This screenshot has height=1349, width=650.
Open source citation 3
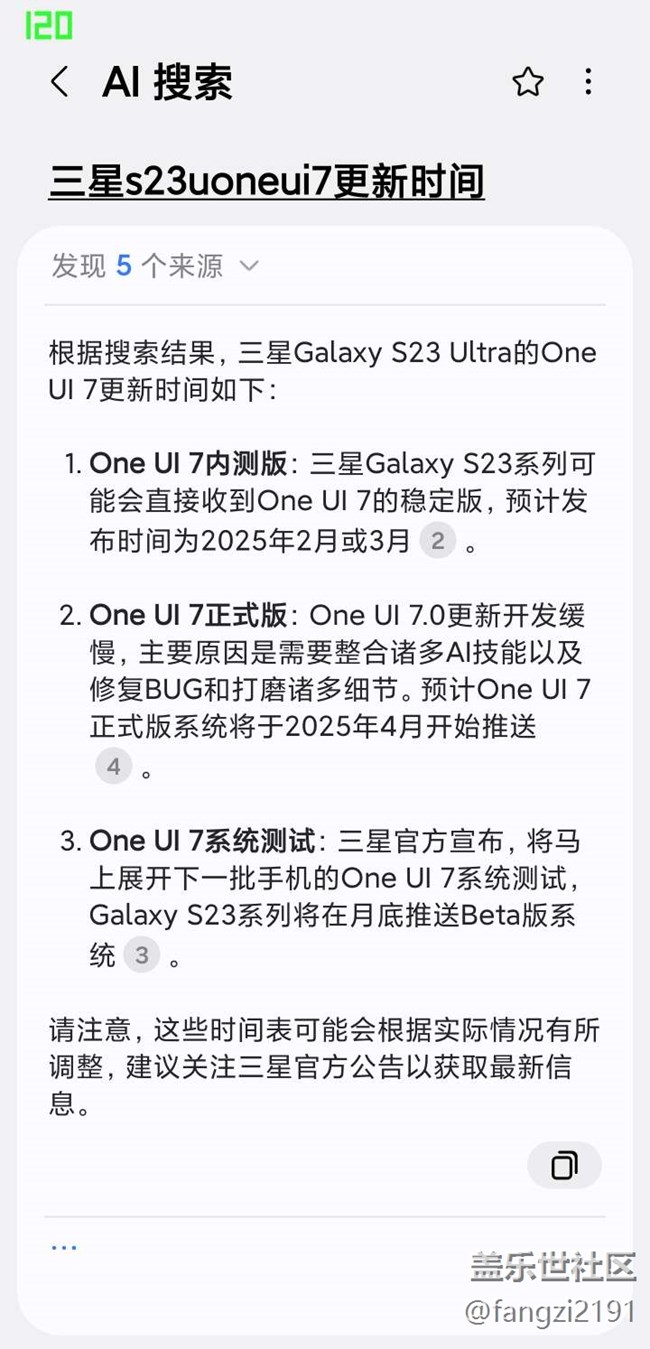(142, 955)
